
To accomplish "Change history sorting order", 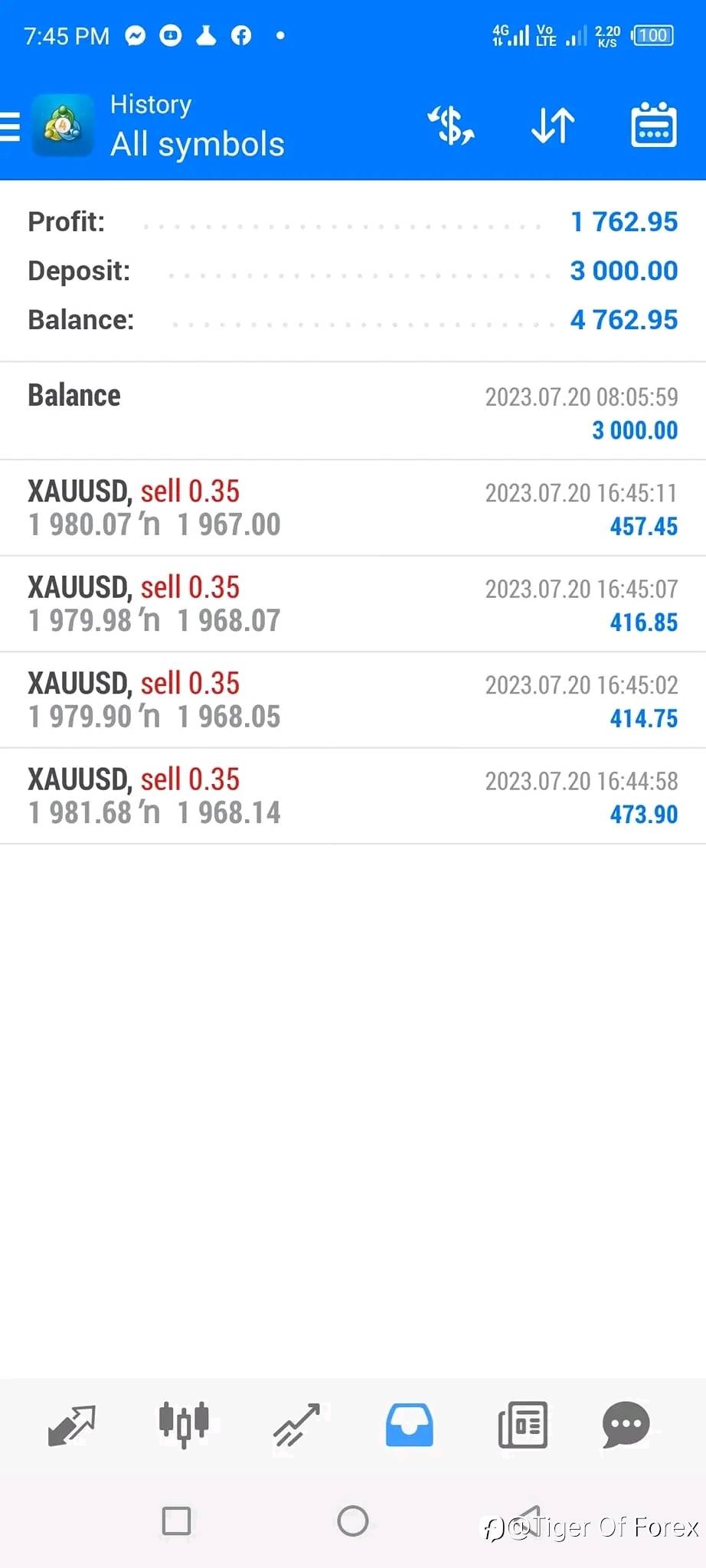I will click(x=552, y=126).
